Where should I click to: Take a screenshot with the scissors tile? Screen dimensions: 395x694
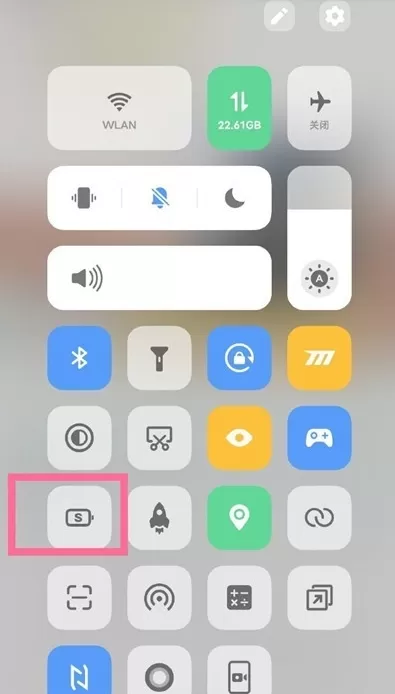[x=159, y=438]
